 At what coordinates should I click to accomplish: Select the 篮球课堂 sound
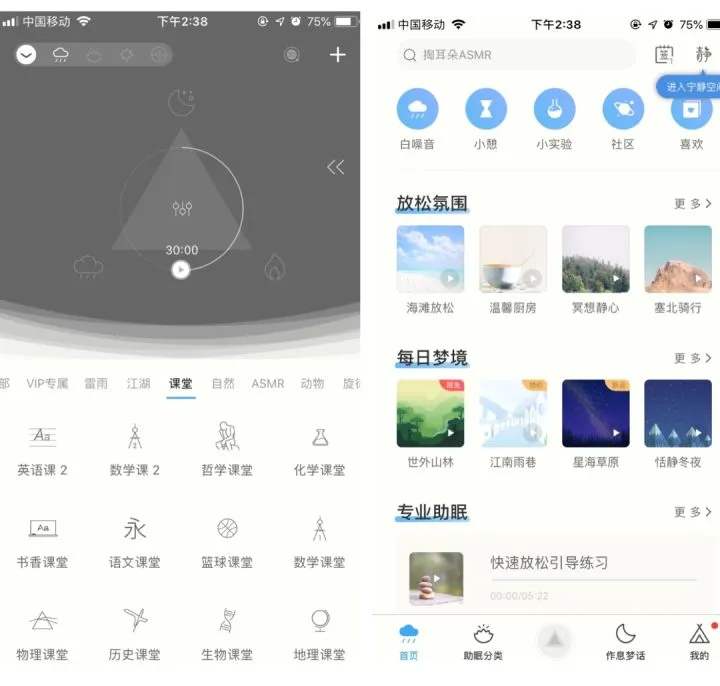coord(227,540)
